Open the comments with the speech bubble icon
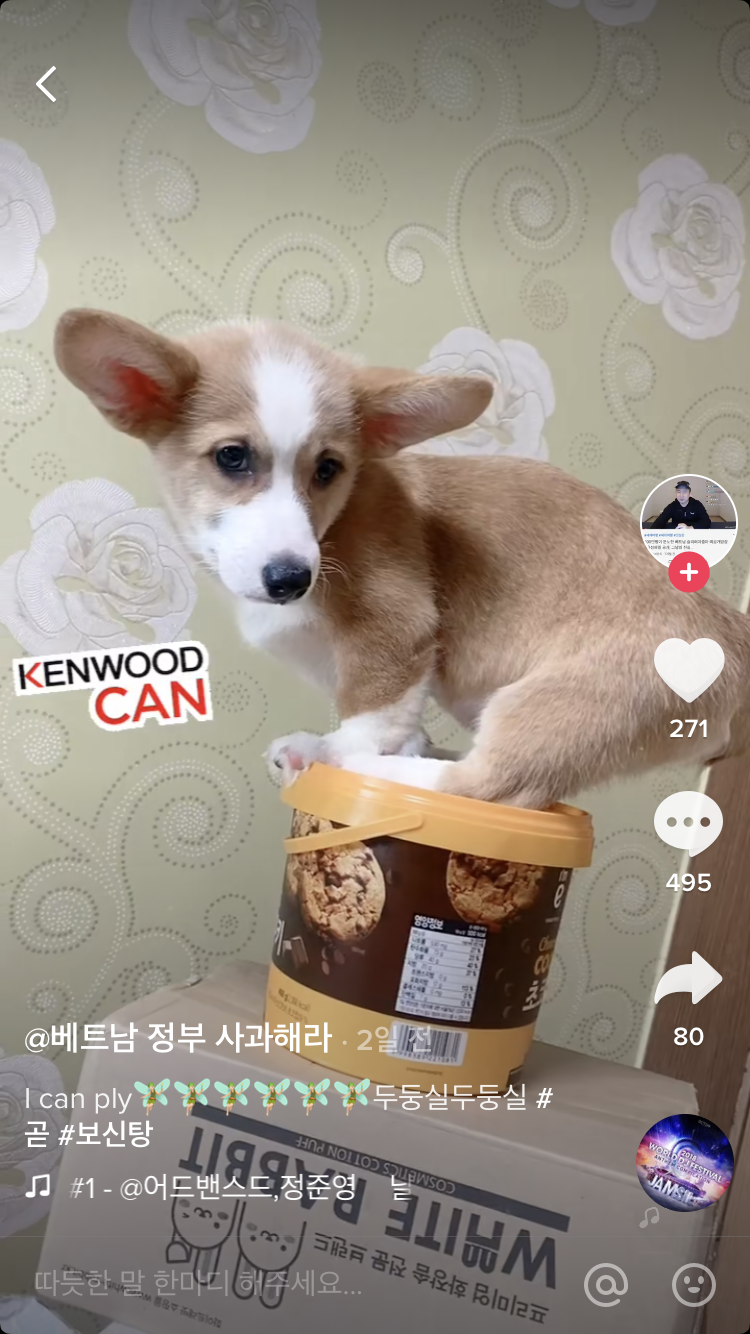The height and width of the screenshot is (1334, 750). tap(688, 823)
